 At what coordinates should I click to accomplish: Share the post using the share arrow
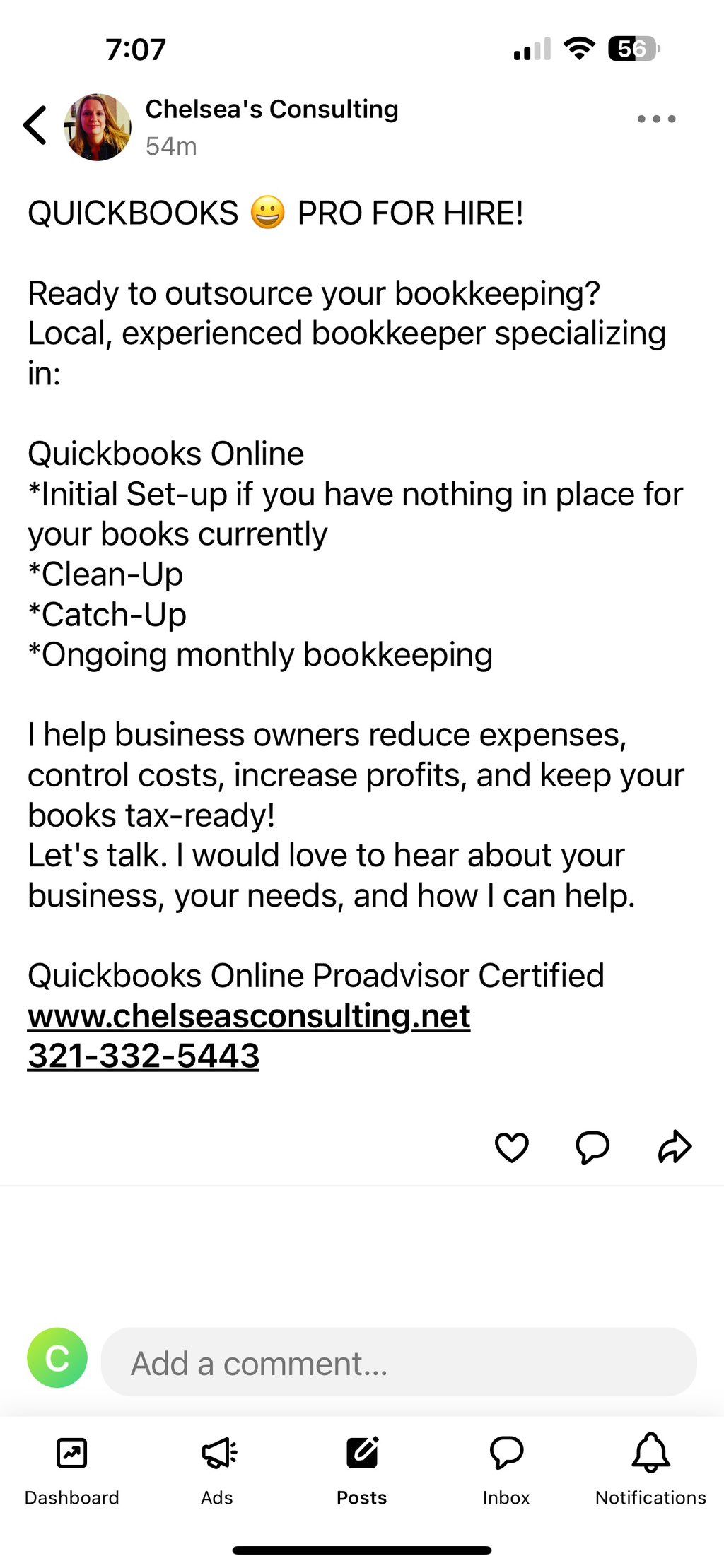pos(674,1147)
